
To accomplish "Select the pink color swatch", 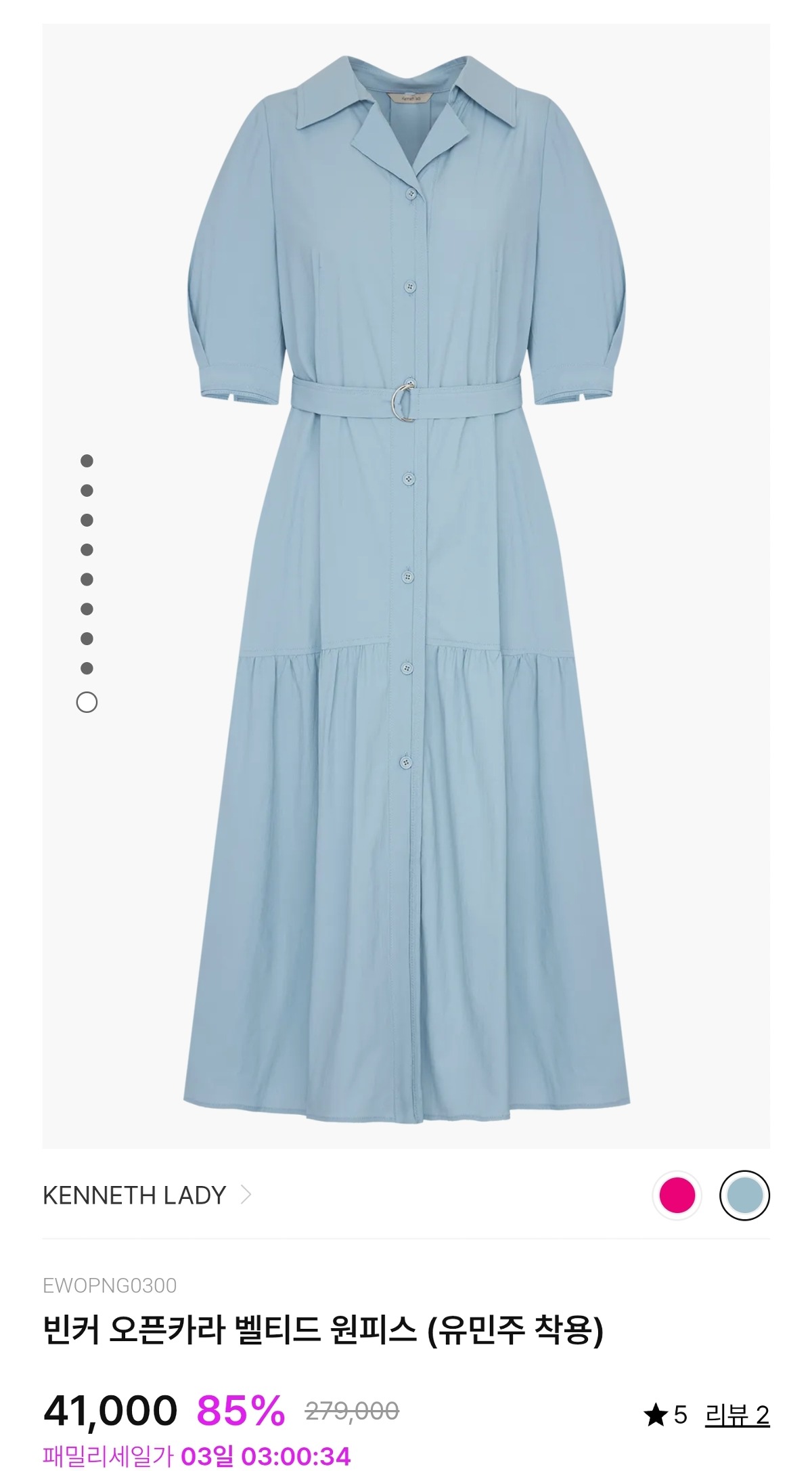I will [677, 1195].
